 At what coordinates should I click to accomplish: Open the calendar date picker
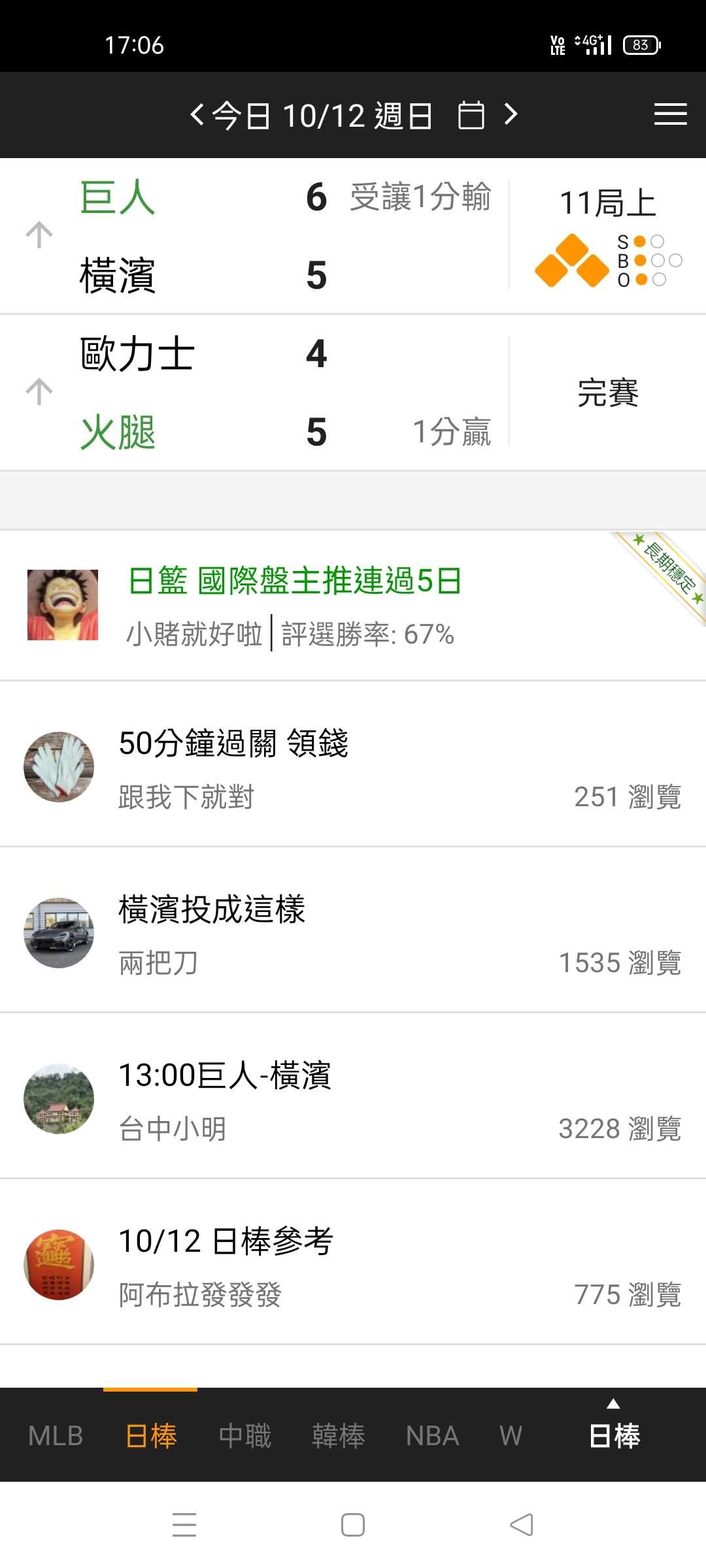pyautogui.click(x=471, y=116)
